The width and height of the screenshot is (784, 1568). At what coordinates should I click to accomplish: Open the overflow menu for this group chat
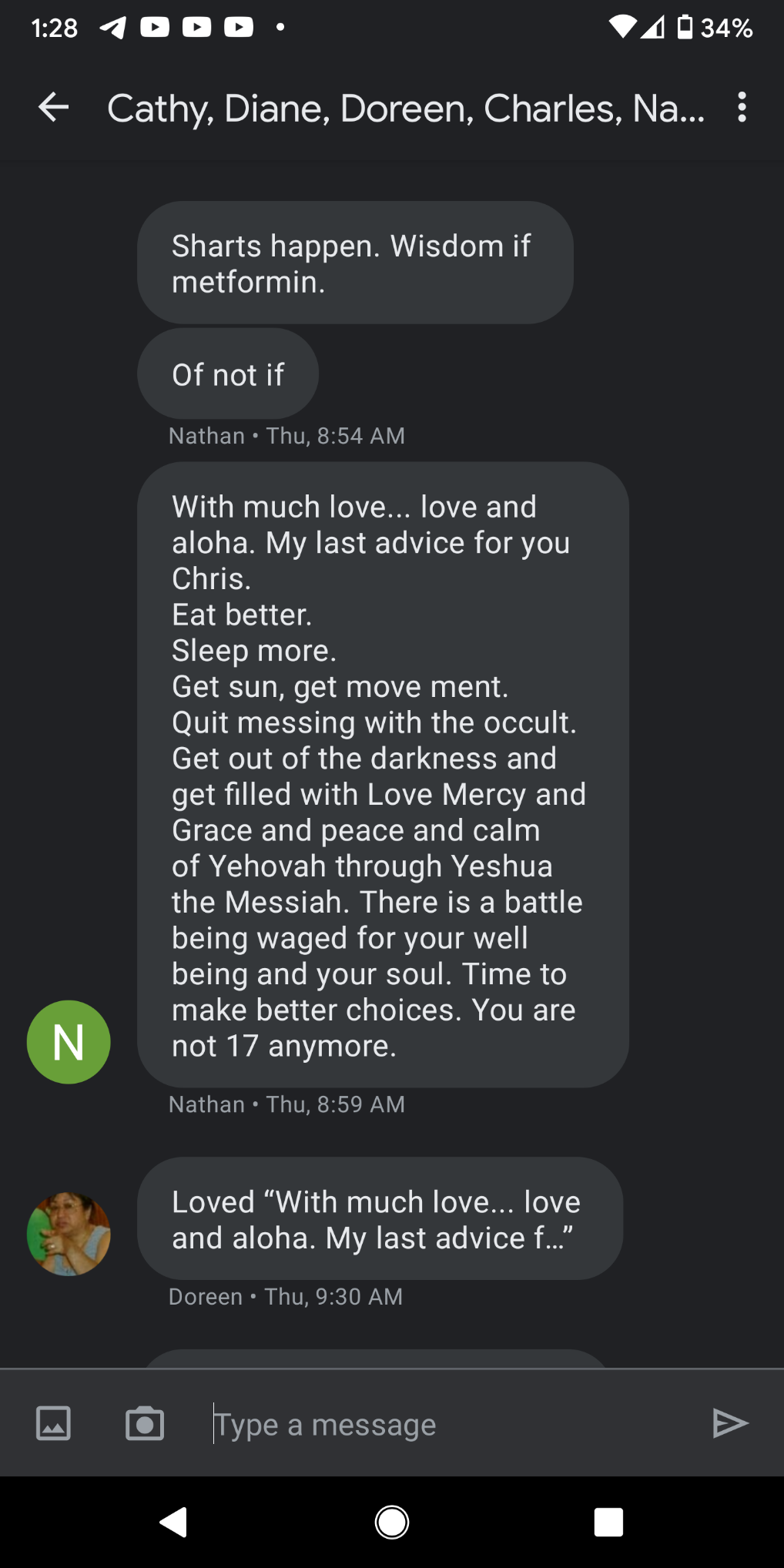pos(742,107)
